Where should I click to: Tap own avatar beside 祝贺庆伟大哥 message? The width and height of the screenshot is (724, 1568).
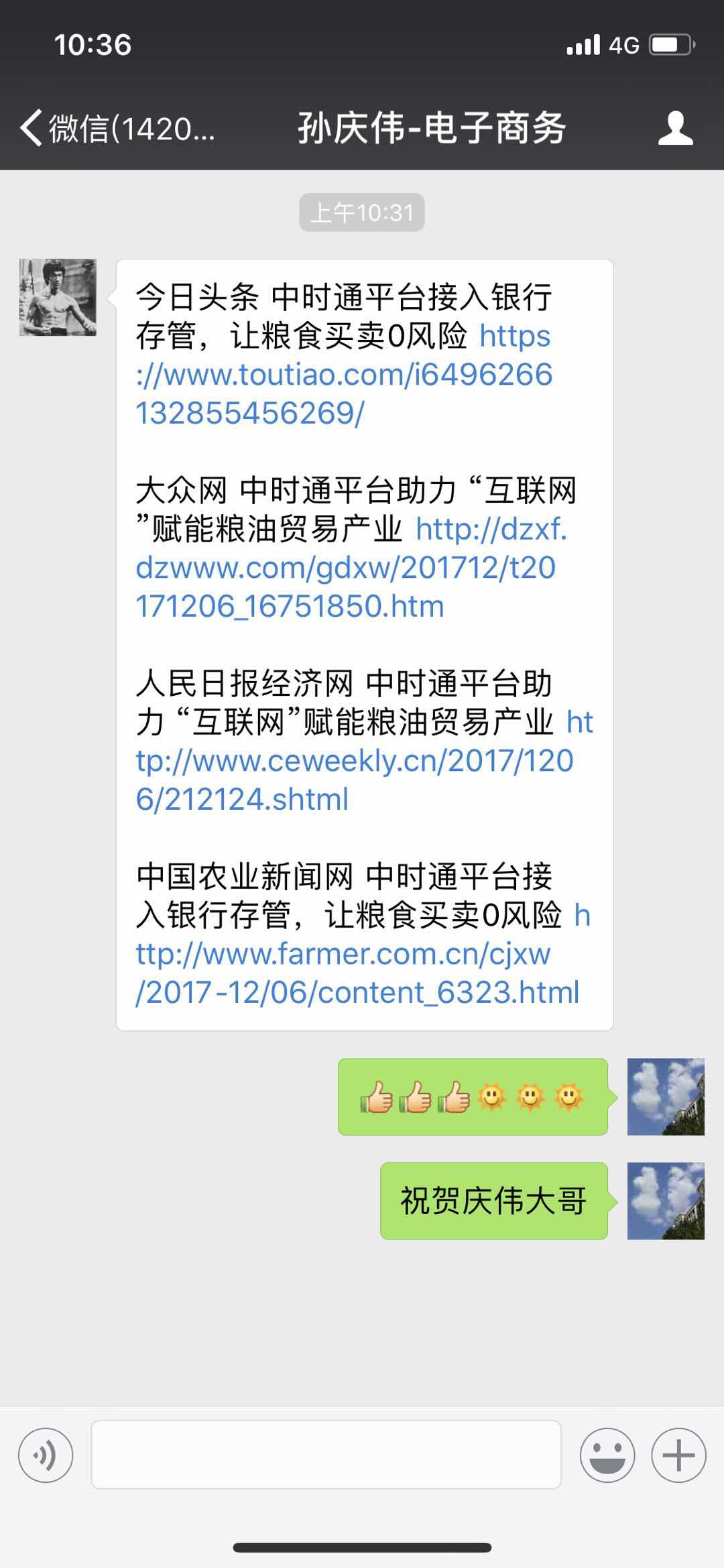coord(665,1201)
